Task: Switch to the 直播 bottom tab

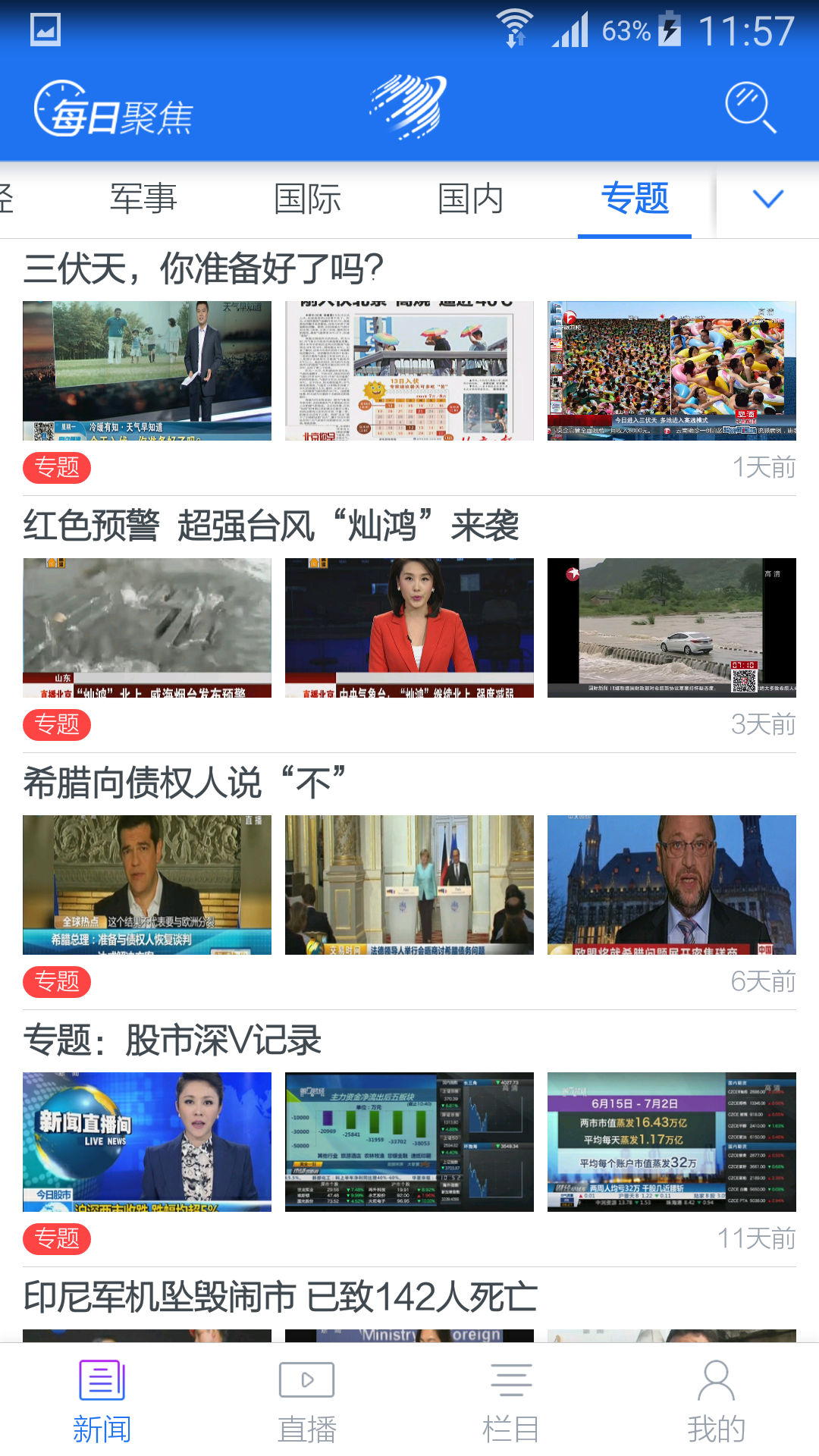Action: point(307,1401)
